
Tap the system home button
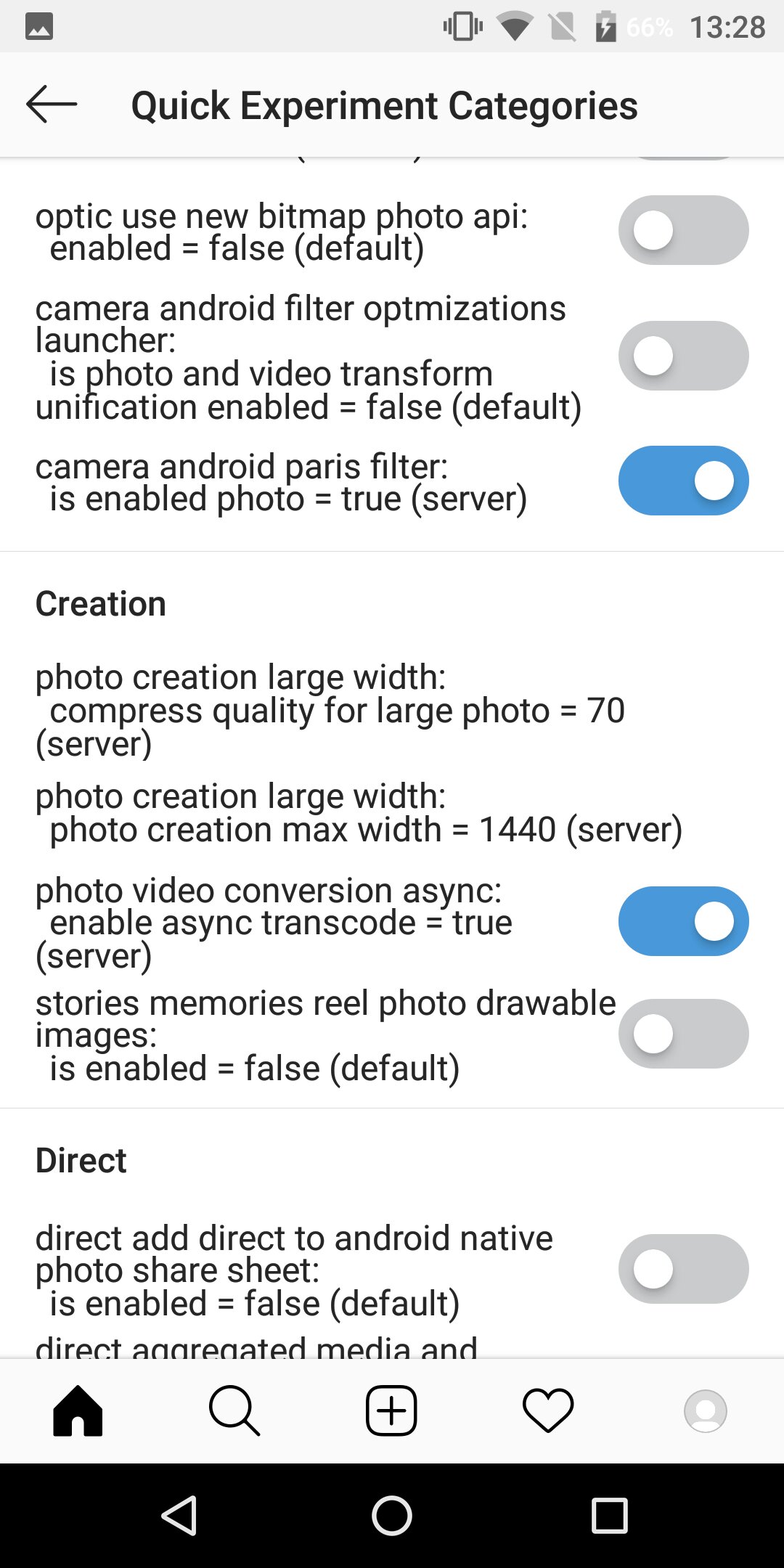point(392,1516)
